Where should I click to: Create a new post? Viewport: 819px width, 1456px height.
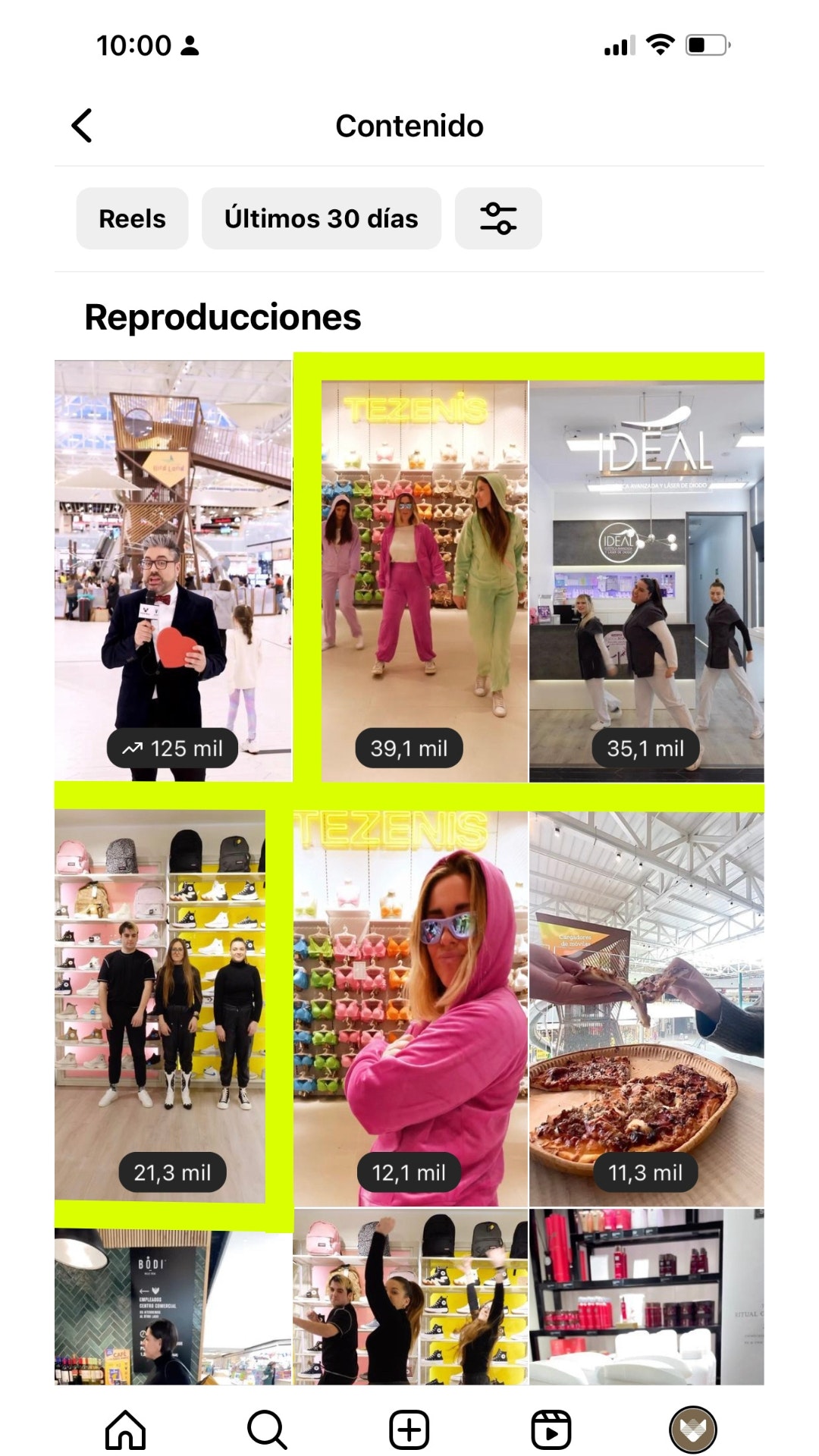(x=409, y=1429)
